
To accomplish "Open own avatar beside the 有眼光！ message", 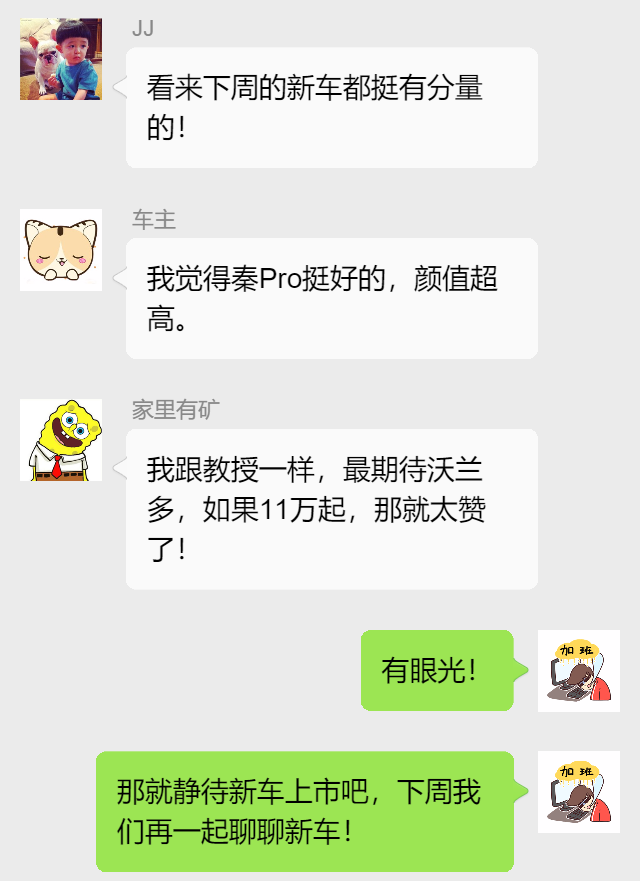I will (578, 671).
